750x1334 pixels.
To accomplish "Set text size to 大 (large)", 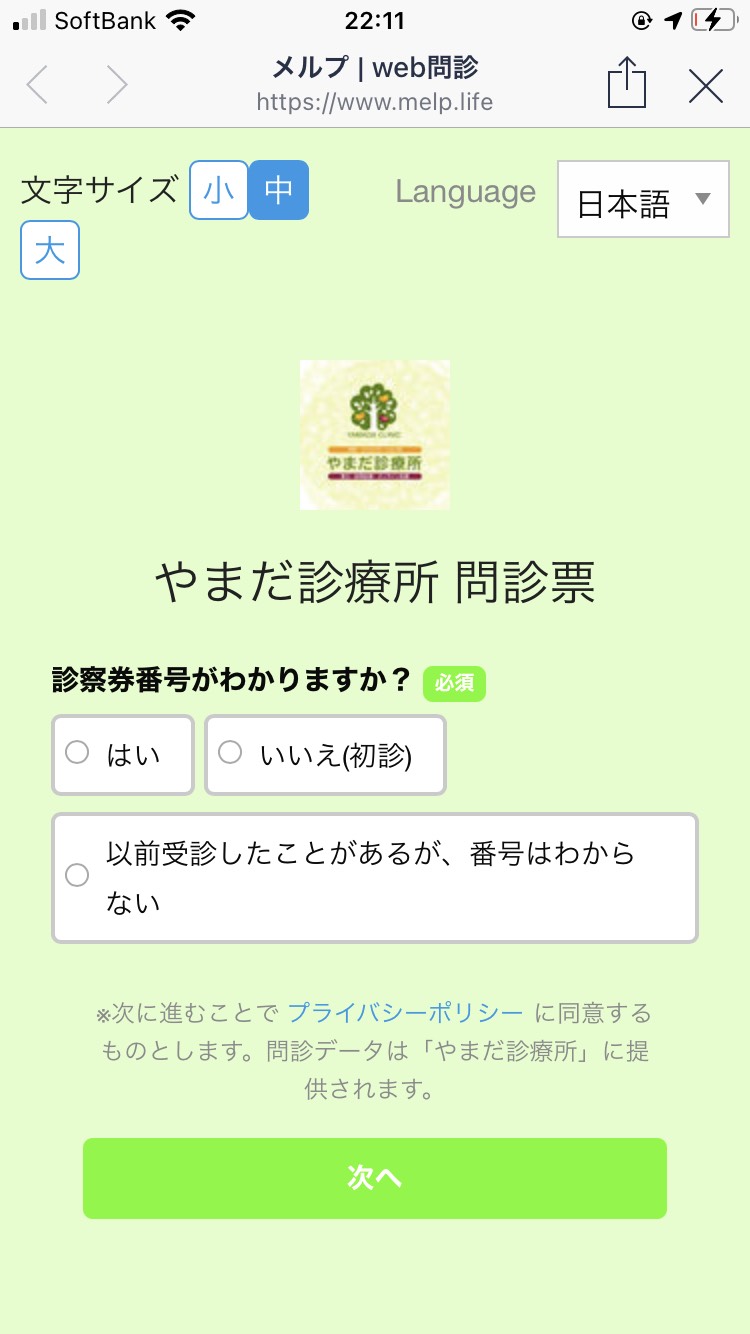I will pyautogui.click(x=50, y=250).
